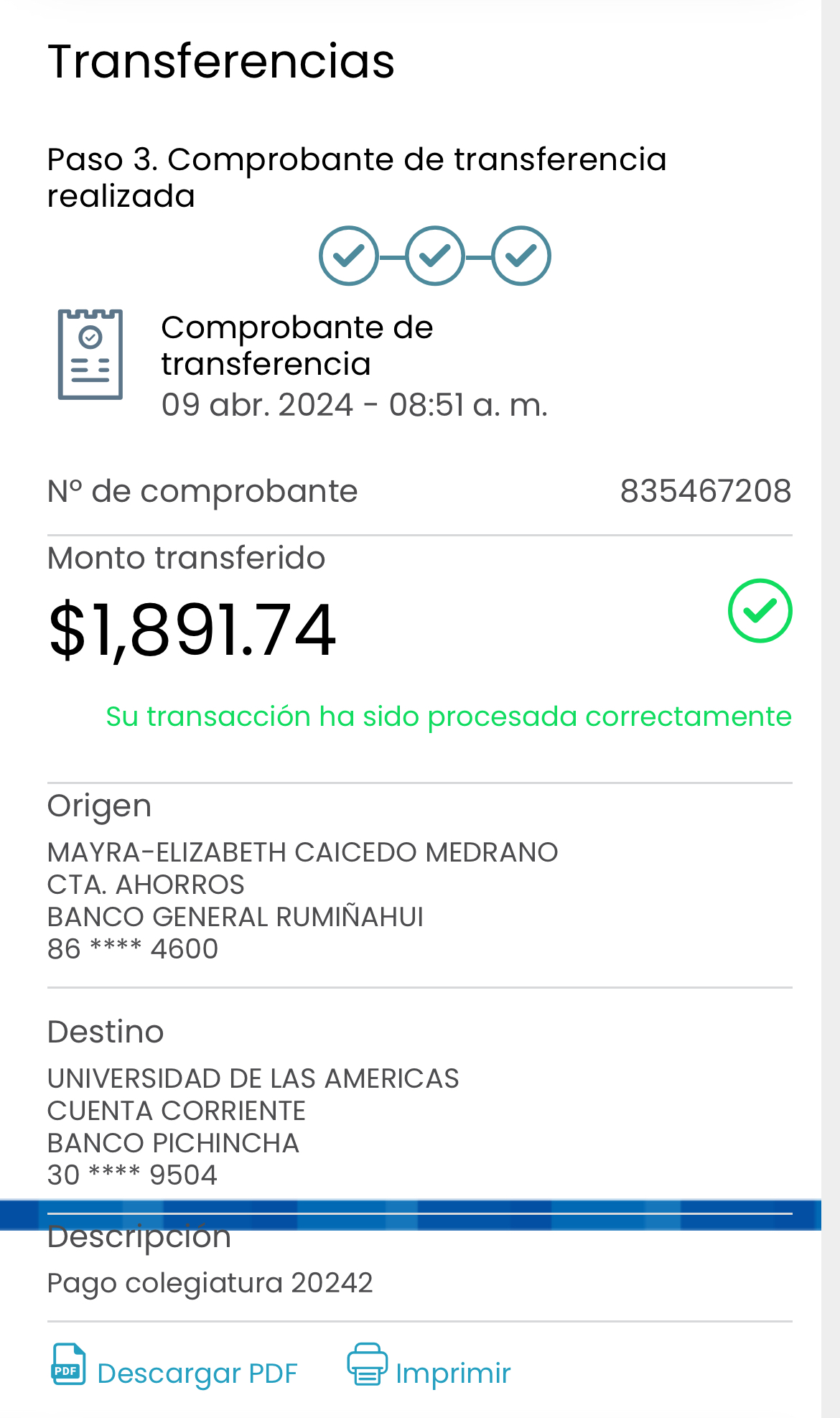Download the receipt as PDF
840x1418 pixels.
pos(174,1372)
